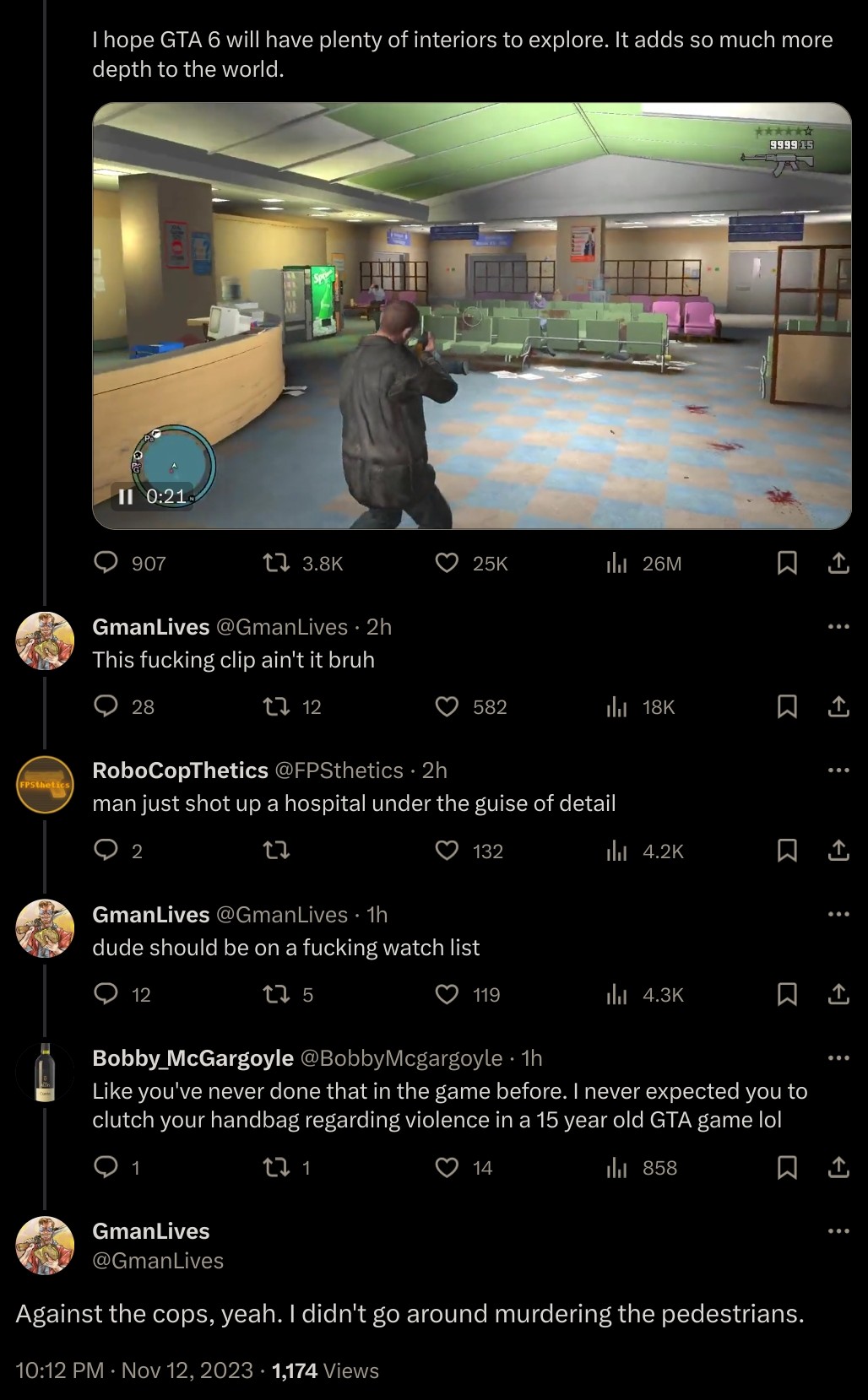868x1400 pixels.
Task: Reply to the GTA 6 interiors post
Action: 106,563
